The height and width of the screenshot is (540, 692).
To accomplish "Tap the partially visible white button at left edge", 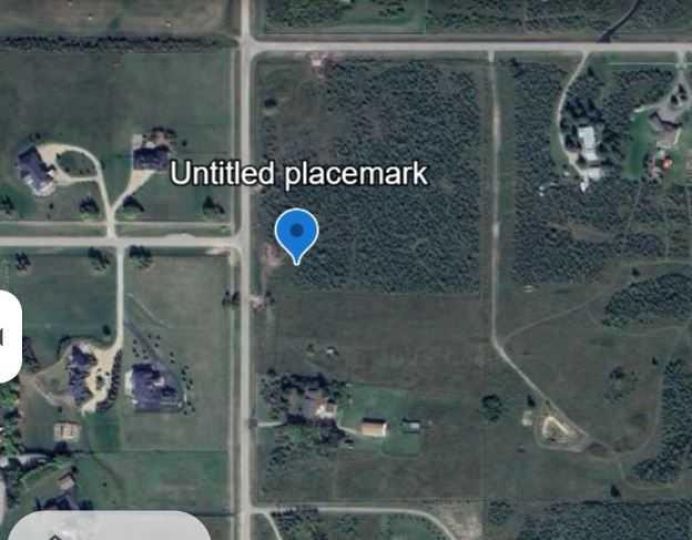I will pyautogui.click(x=8, y=337).
